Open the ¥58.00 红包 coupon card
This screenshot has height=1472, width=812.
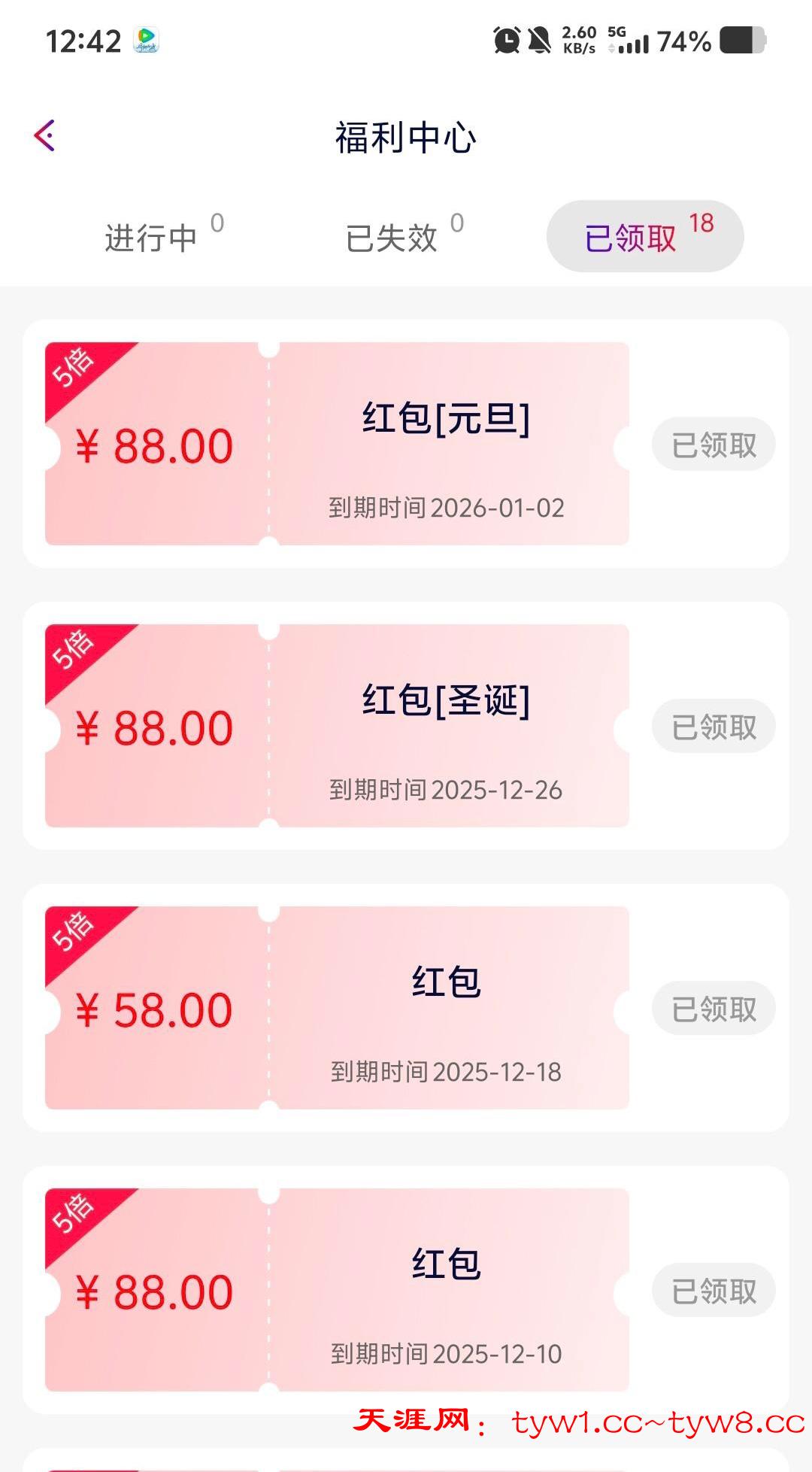[337, 1008]
